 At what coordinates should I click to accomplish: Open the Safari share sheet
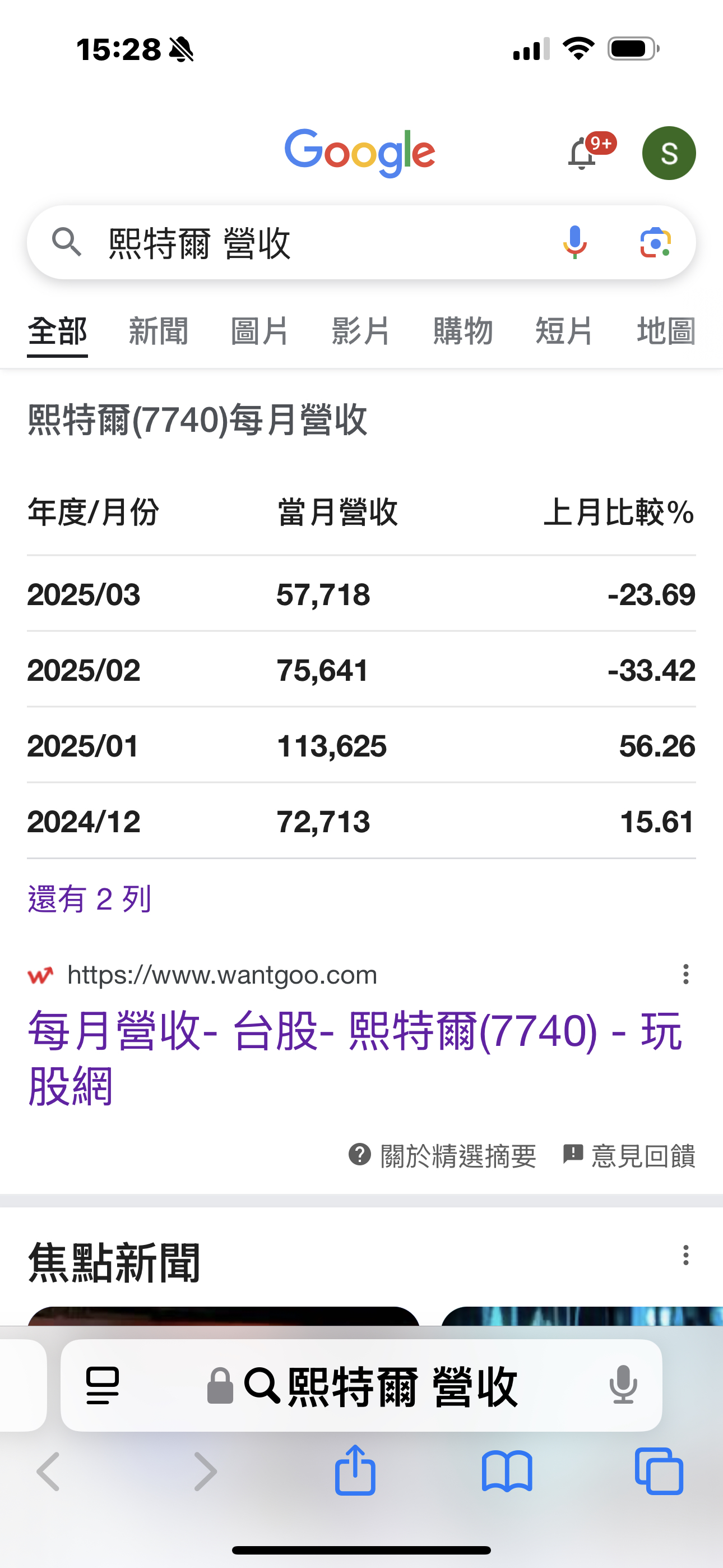pos(355,1471)
